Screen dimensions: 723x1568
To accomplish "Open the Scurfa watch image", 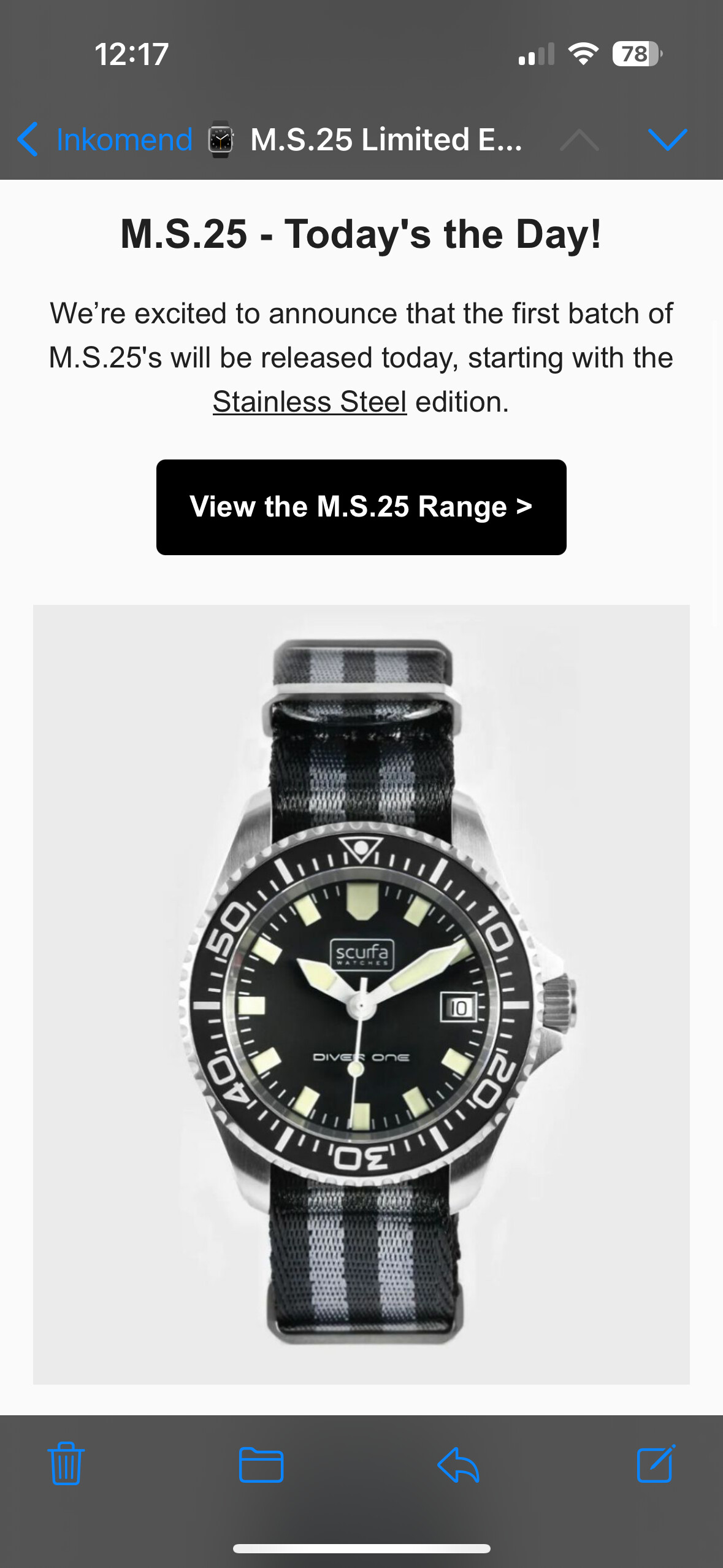I will [x=361, y=994].
